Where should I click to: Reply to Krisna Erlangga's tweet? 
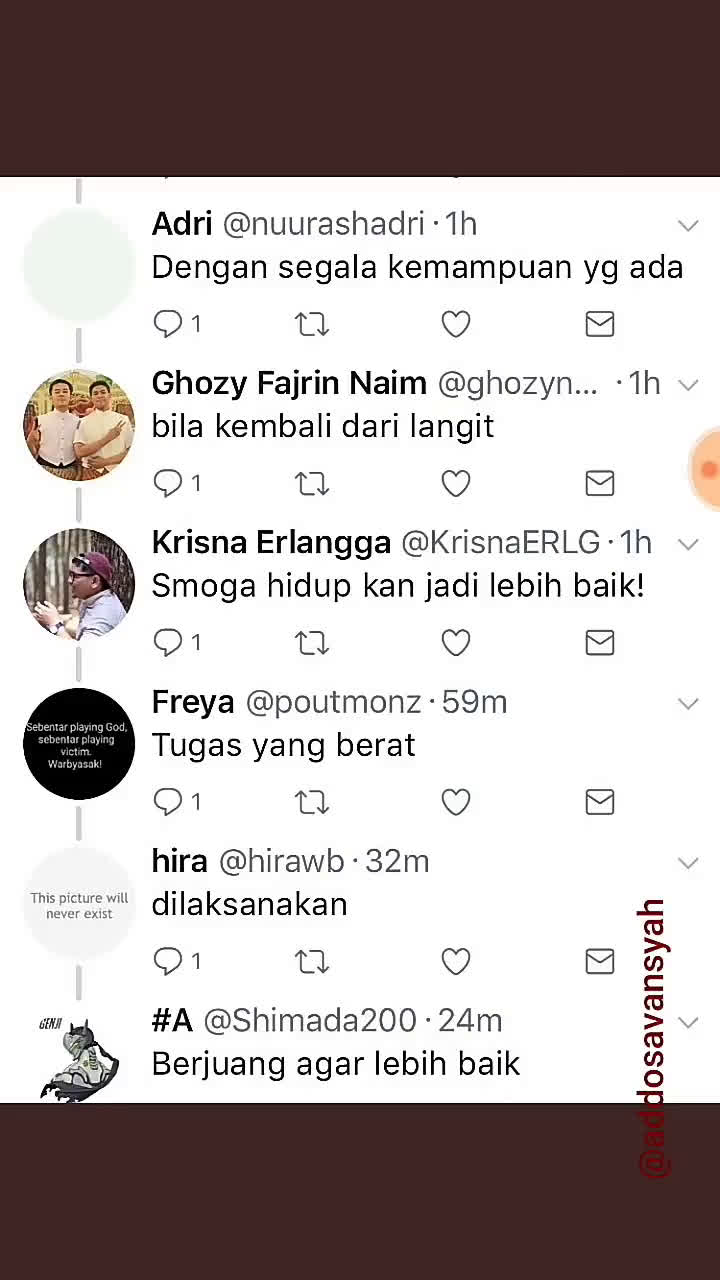[168, 643]
